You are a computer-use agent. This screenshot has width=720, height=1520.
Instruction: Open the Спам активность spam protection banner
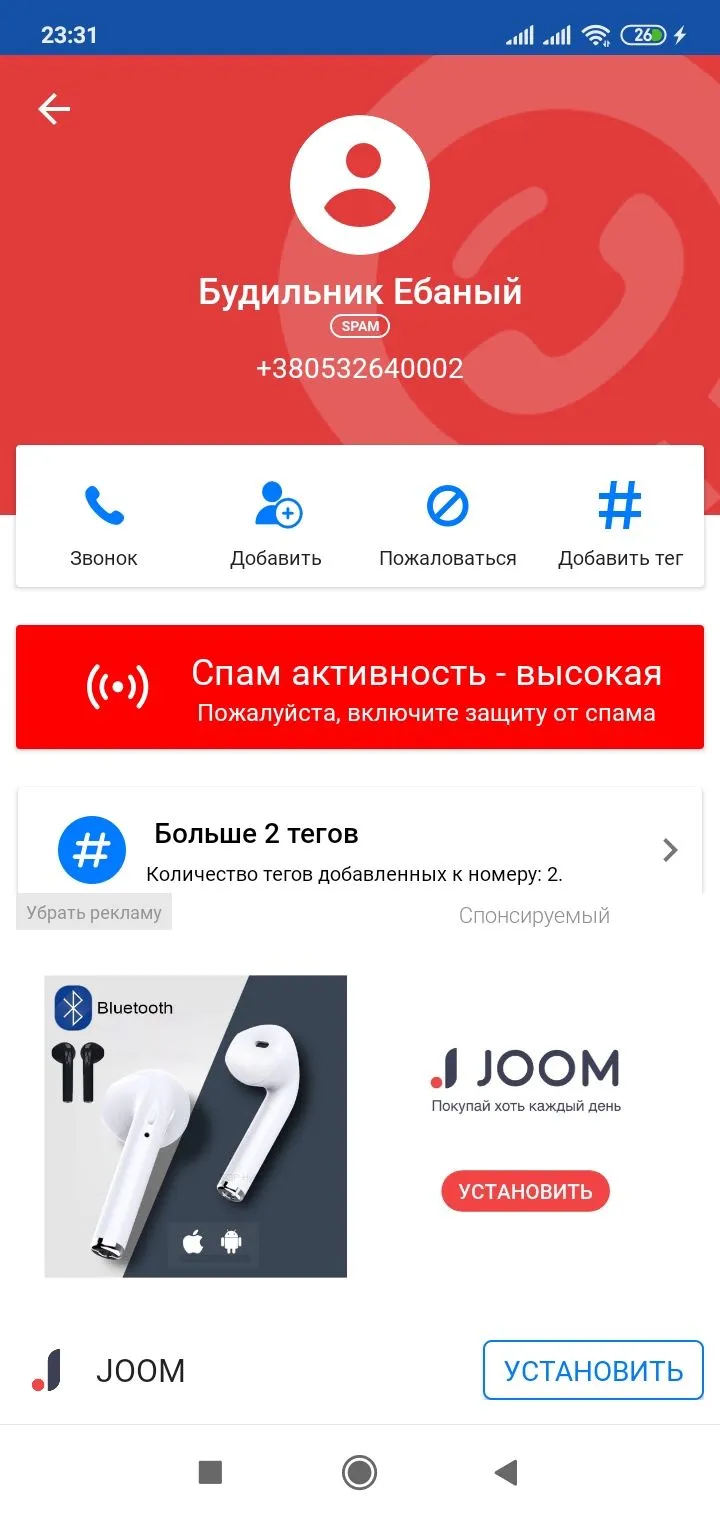coord(360,687)
